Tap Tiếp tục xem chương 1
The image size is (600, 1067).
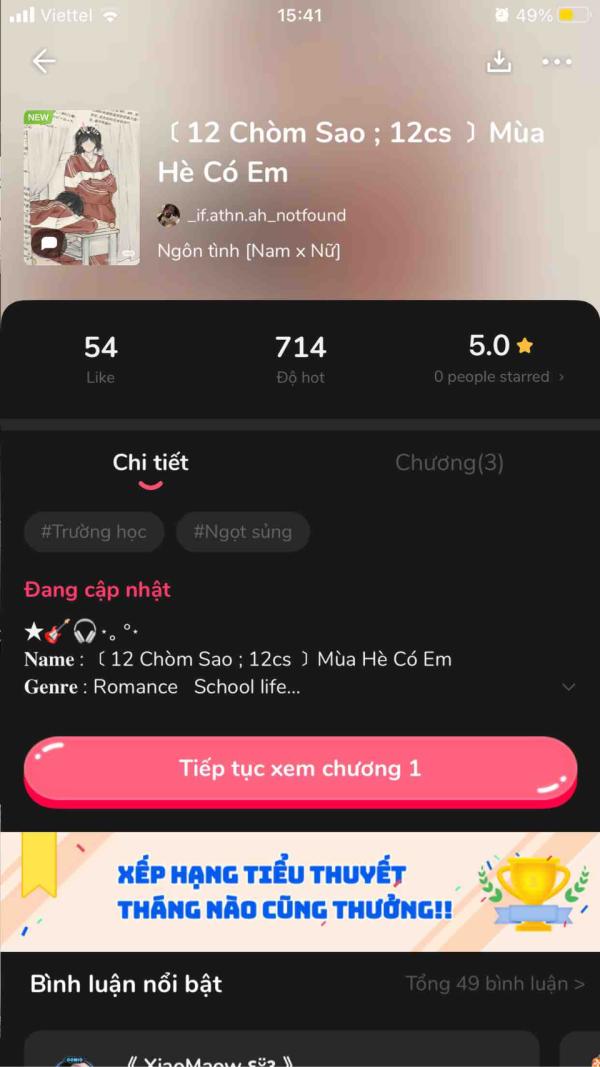coord(300,769)
